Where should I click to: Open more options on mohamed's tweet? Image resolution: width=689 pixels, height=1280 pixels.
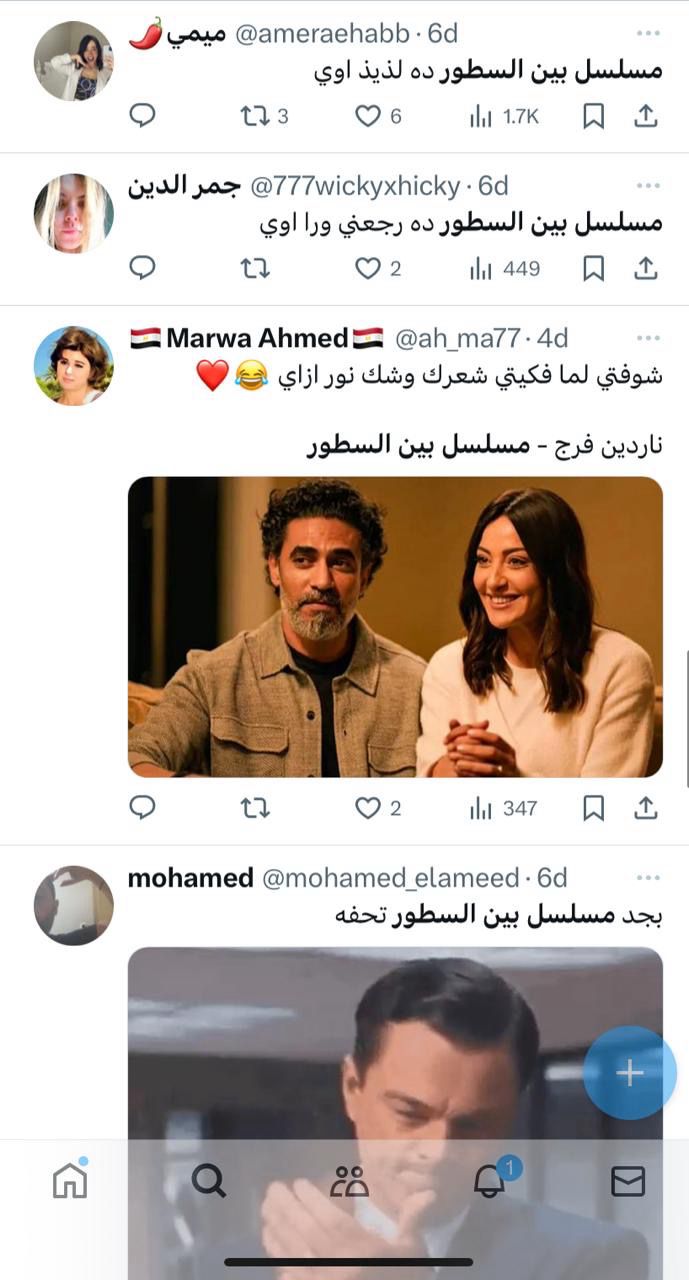(648, 878)
